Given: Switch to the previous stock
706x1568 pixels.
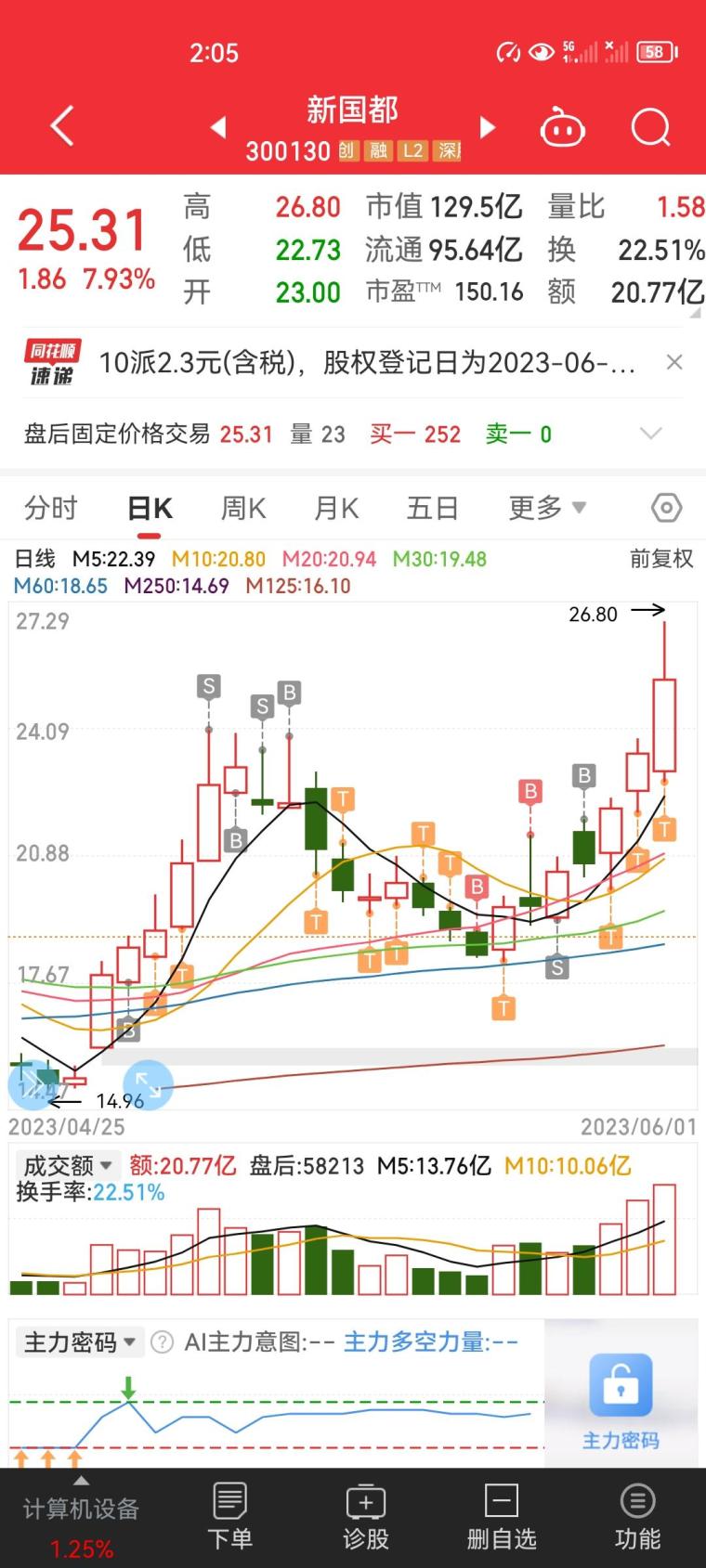Looking at the screenshot, I should click(219, 127).
